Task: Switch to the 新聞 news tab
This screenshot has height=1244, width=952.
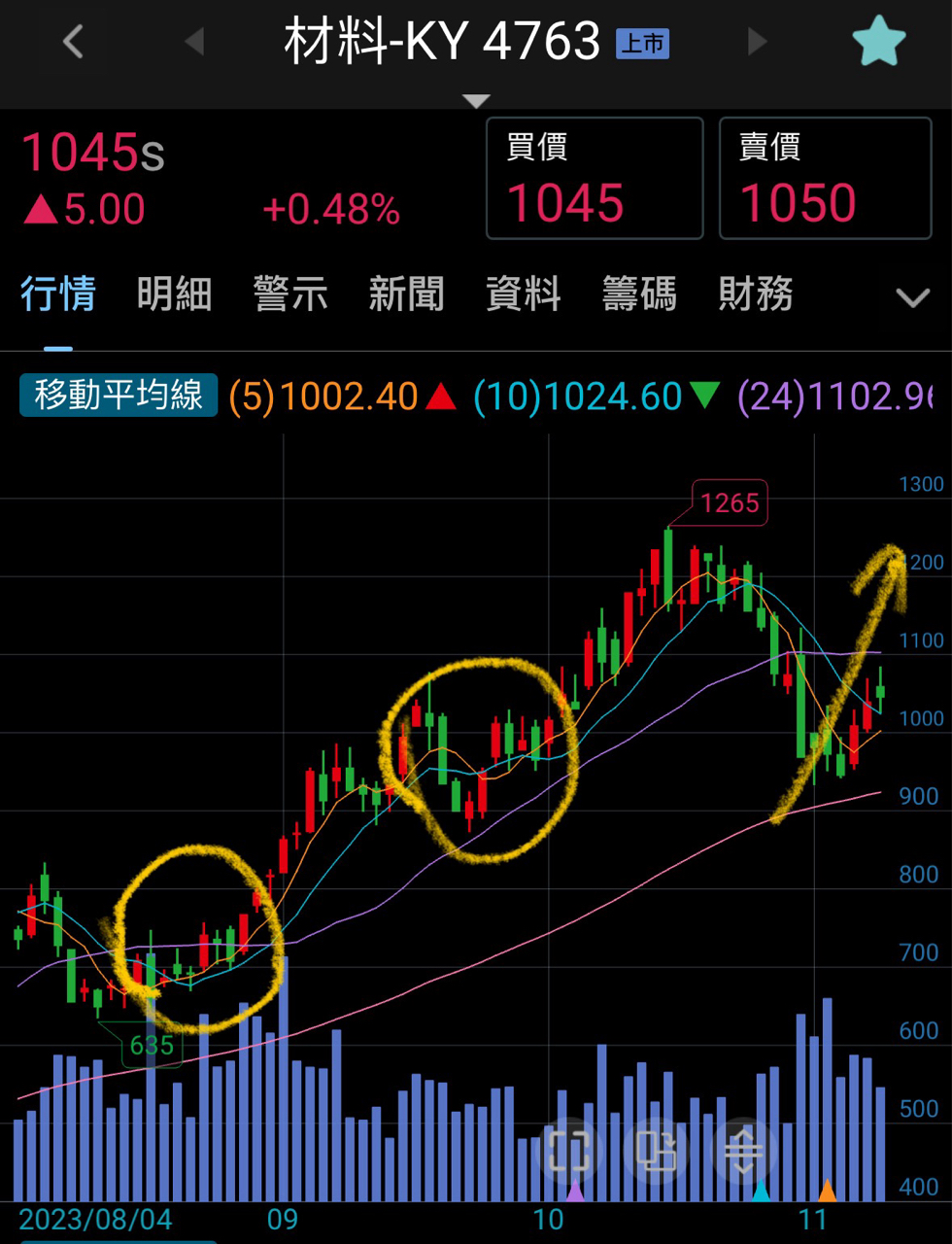Action: pyautogui.click(x=406, y=294)
